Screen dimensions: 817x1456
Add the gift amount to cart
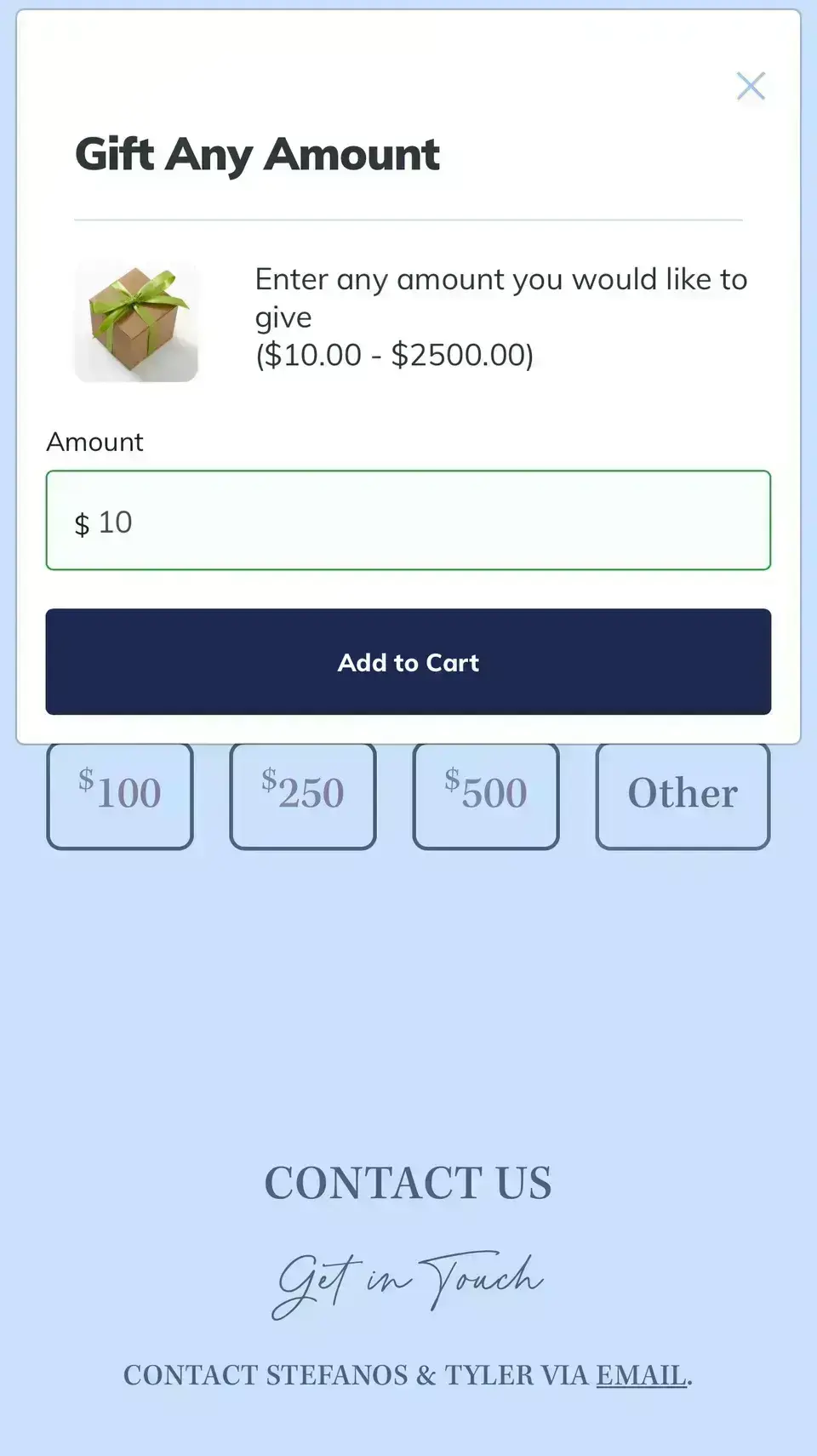[408, 662]
